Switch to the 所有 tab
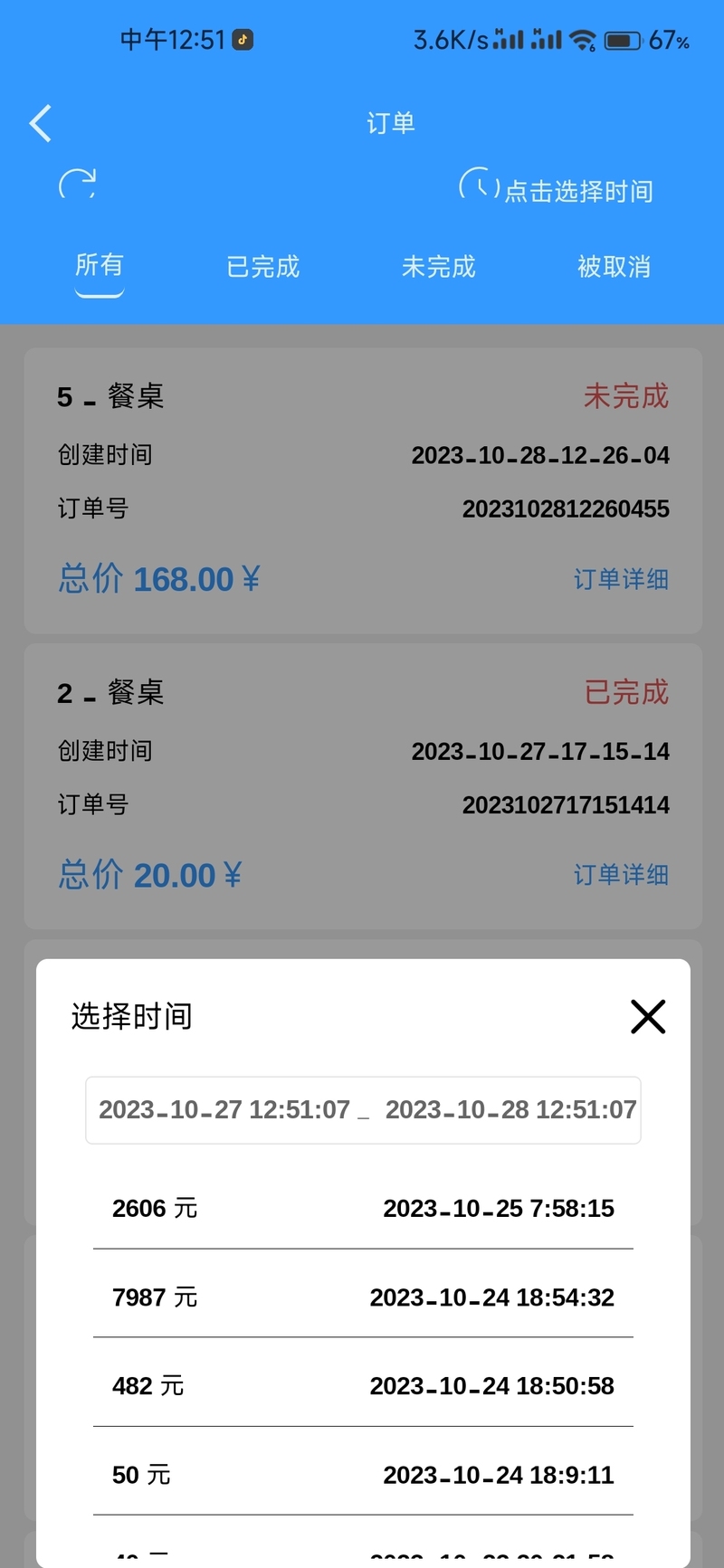This screenshot has height=1568, width=724. pos(100,265)
